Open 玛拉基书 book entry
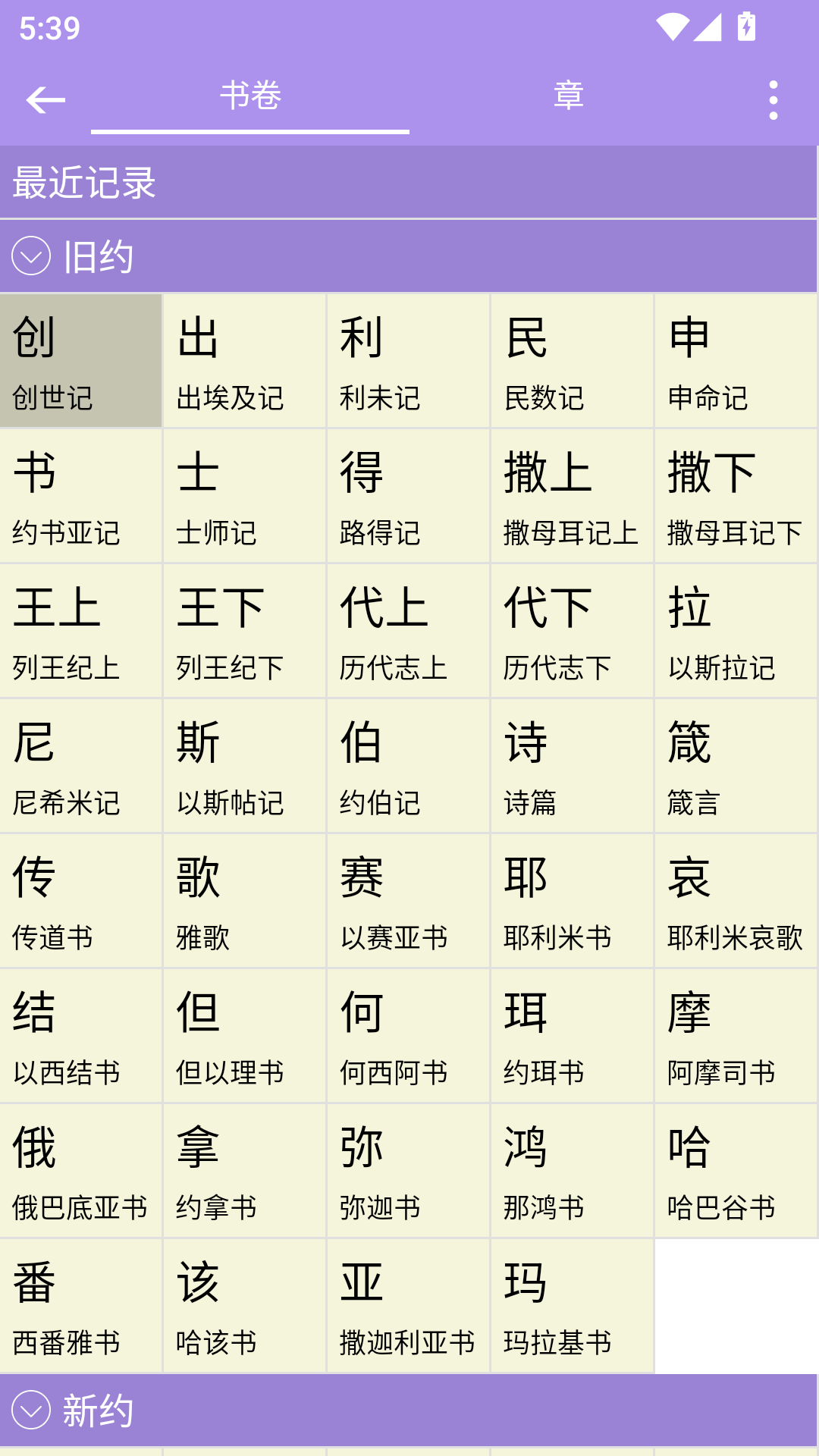This screenshot has height=1456, width=819. (x=572, y=1306)
